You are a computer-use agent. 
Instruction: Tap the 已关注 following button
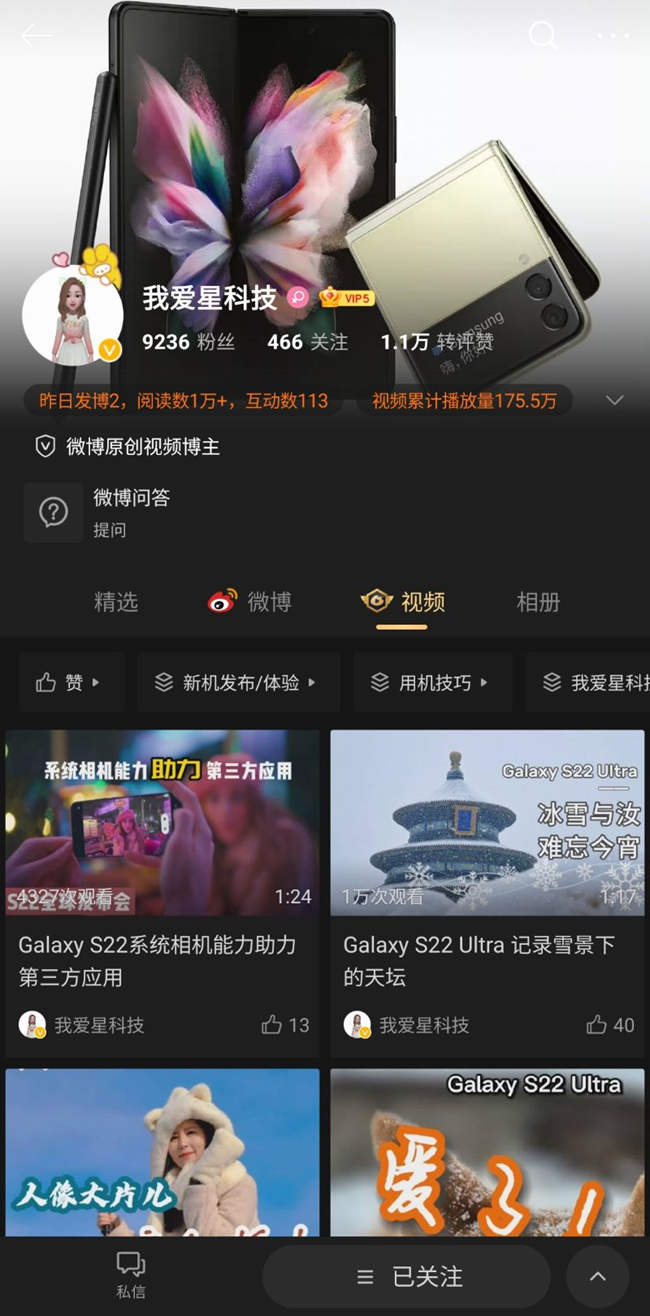[x=407, y=1277]
